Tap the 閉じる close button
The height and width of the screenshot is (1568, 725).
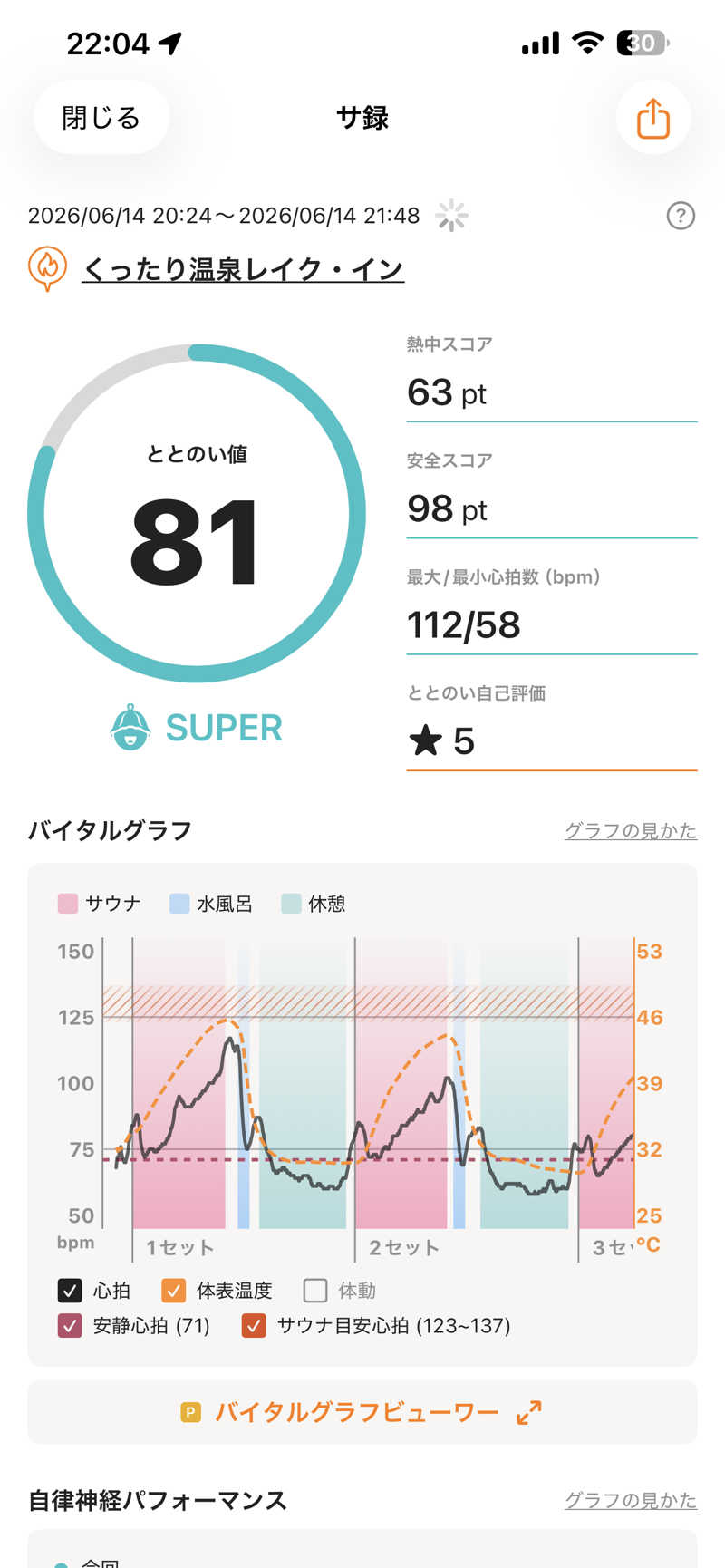(101, 117)
